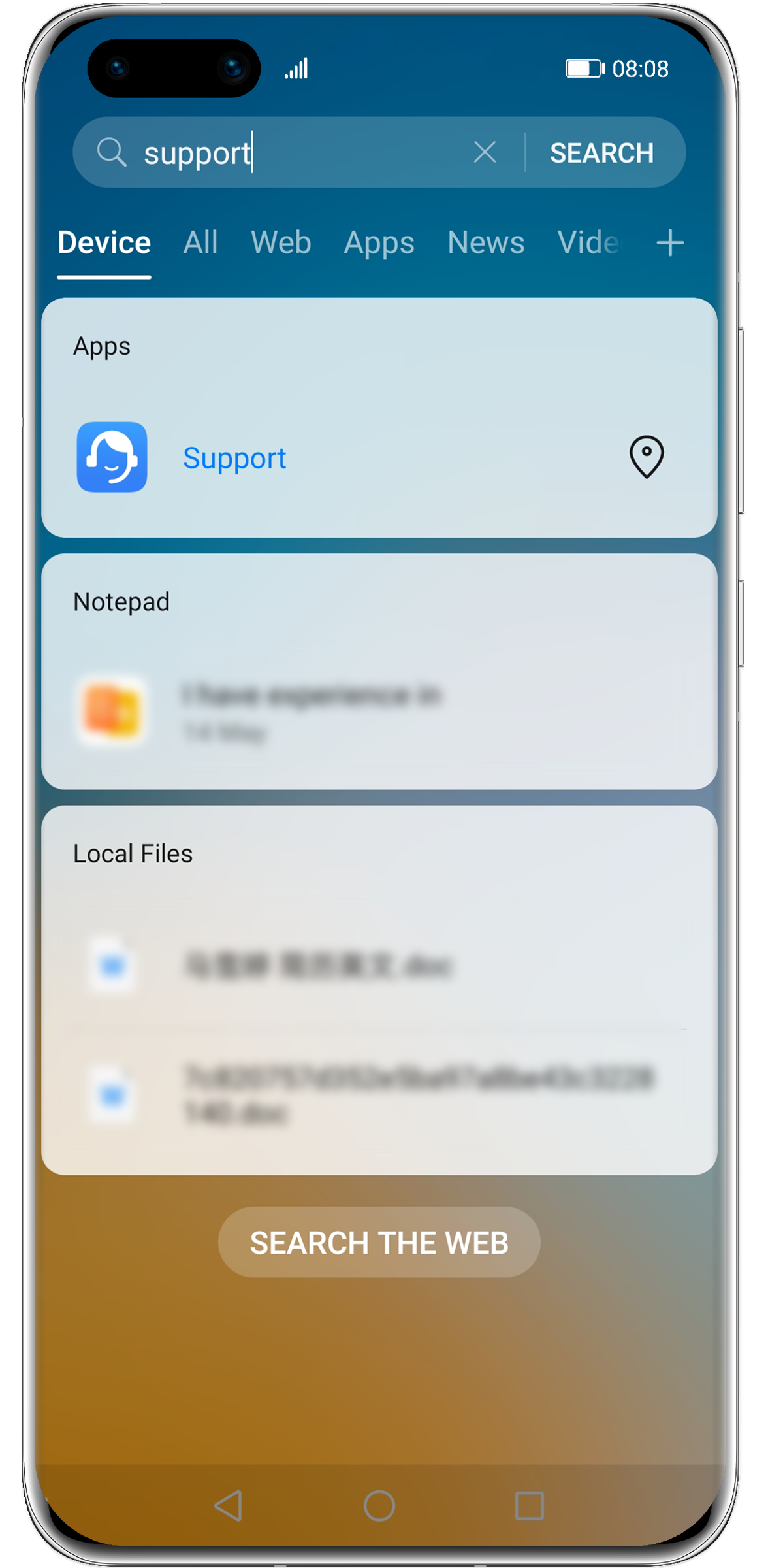Viewport: 768px width, 1568px height.
Task: Switch to the News tab
Action: tap(486, 242)
